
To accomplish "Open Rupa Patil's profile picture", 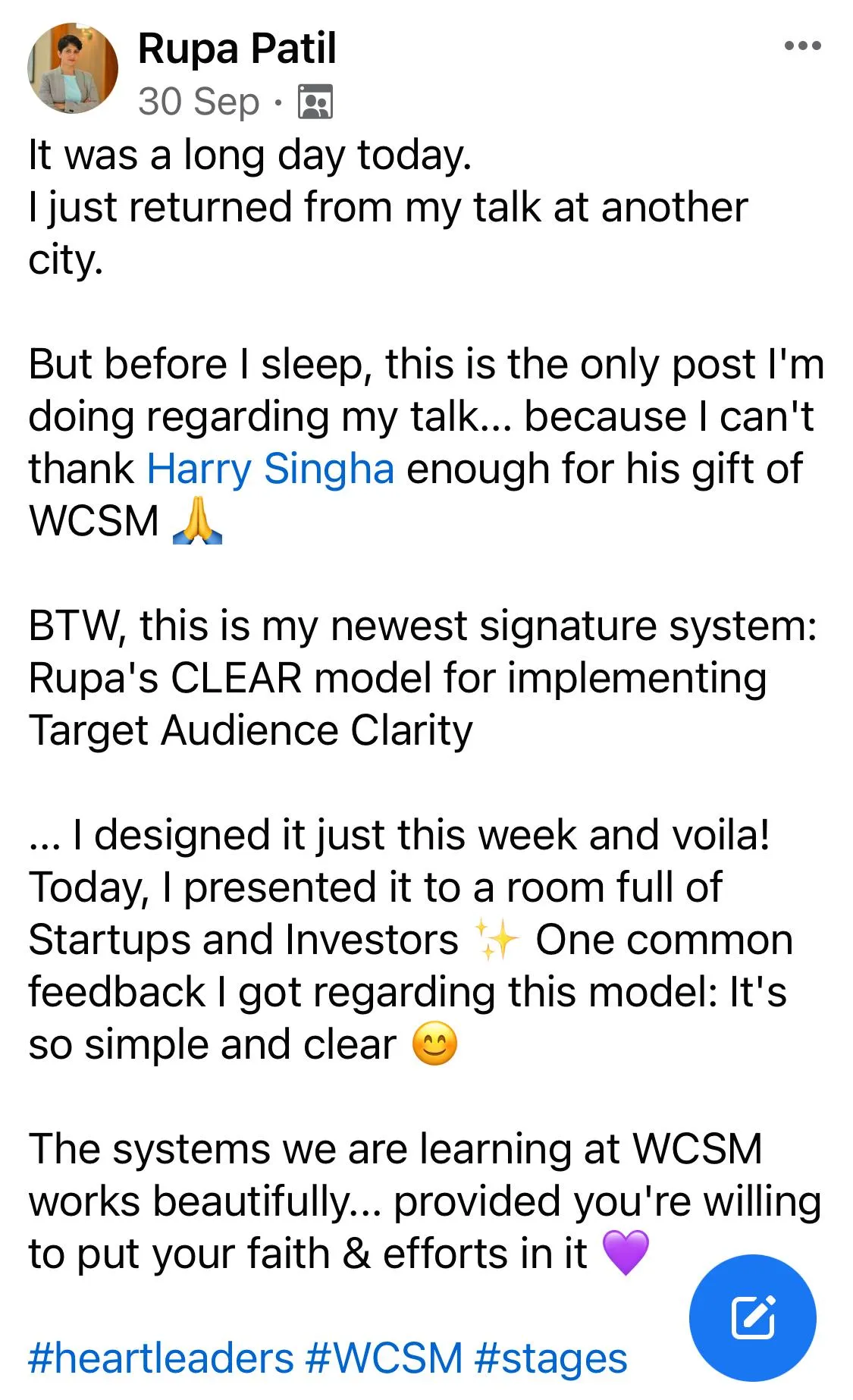I will [73, 68].
